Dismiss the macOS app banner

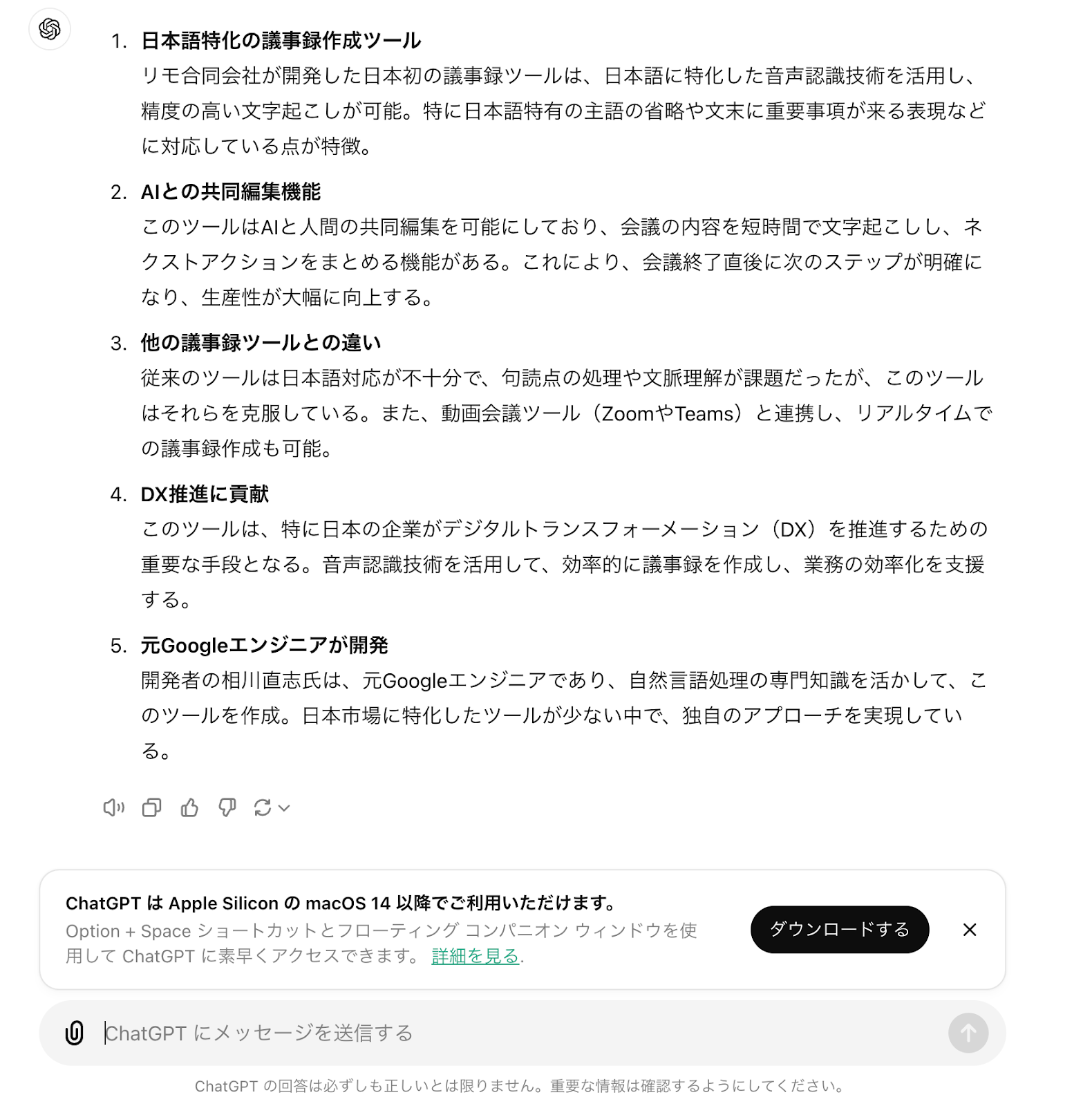point(969,930)
